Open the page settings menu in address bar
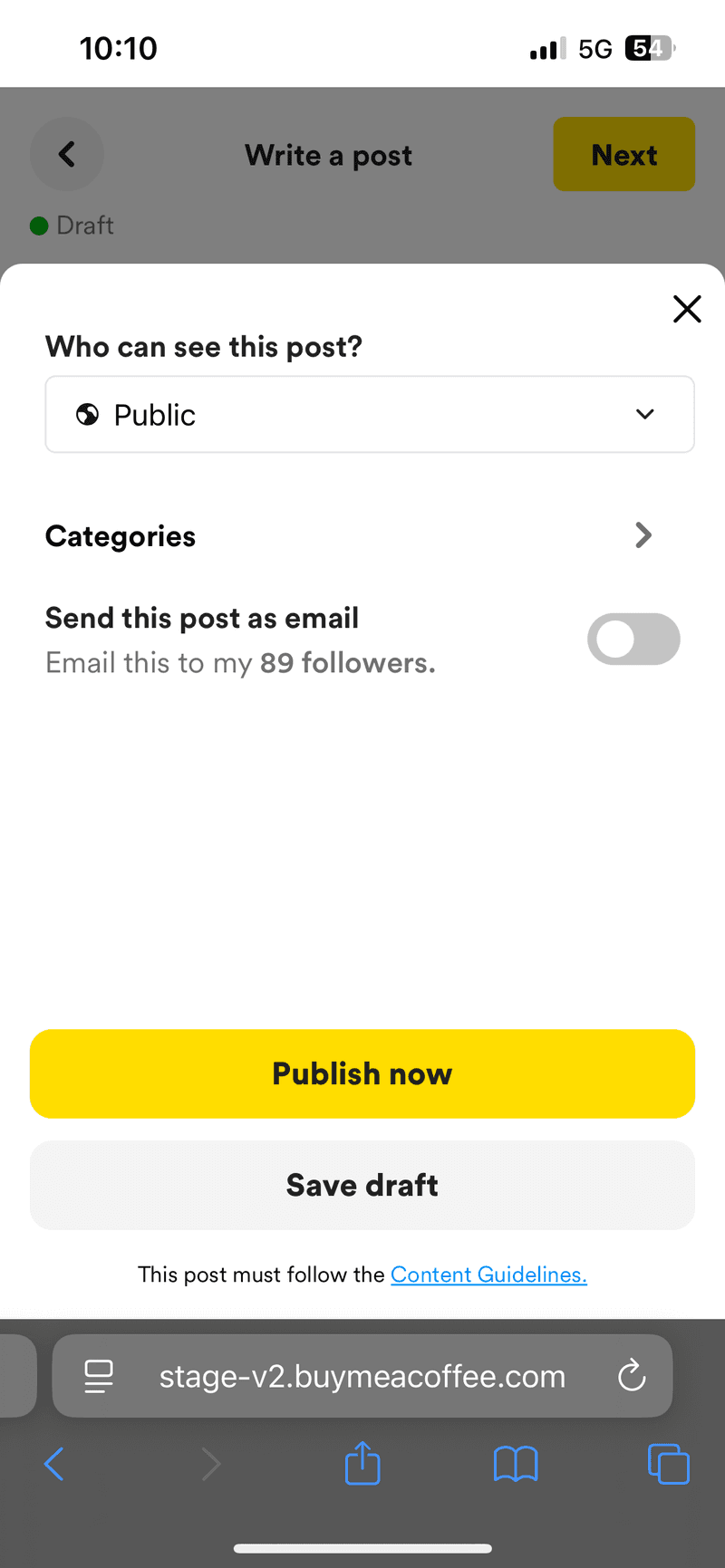 pos(99,1376)
